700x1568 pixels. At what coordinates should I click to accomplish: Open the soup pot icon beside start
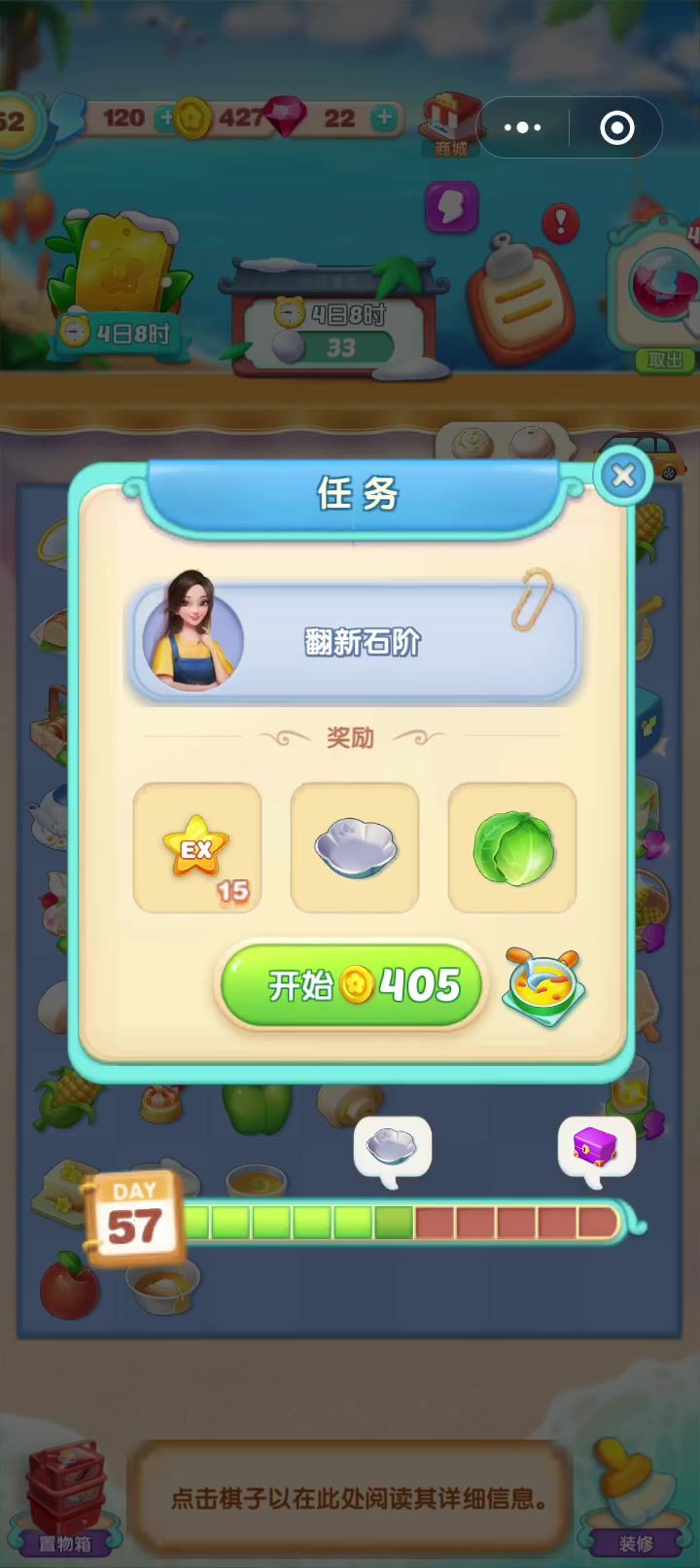coord(544,987)
